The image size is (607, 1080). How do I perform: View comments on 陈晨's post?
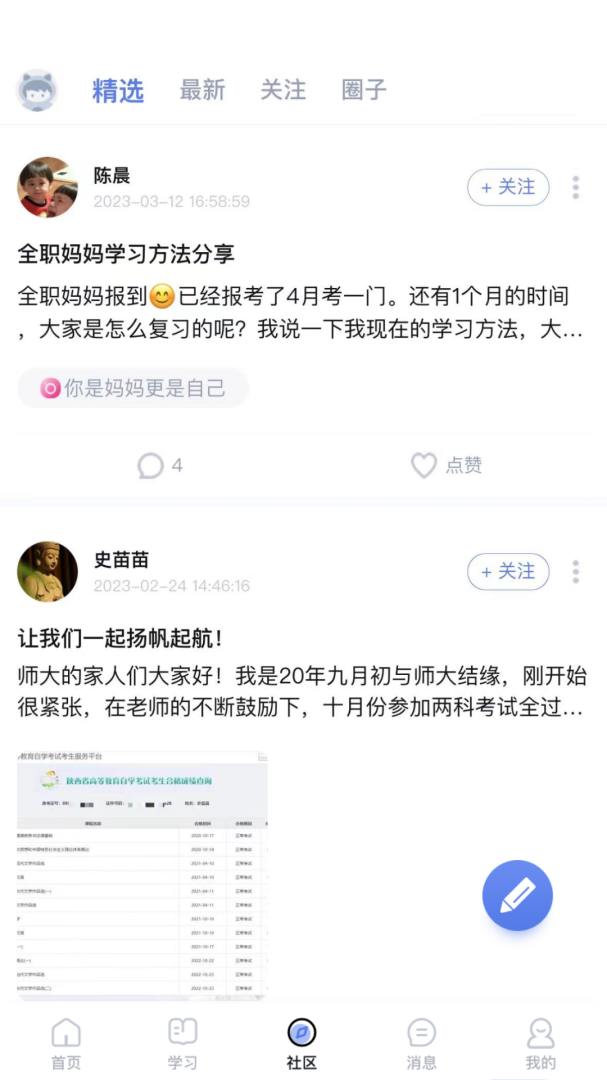click(160, 465)
